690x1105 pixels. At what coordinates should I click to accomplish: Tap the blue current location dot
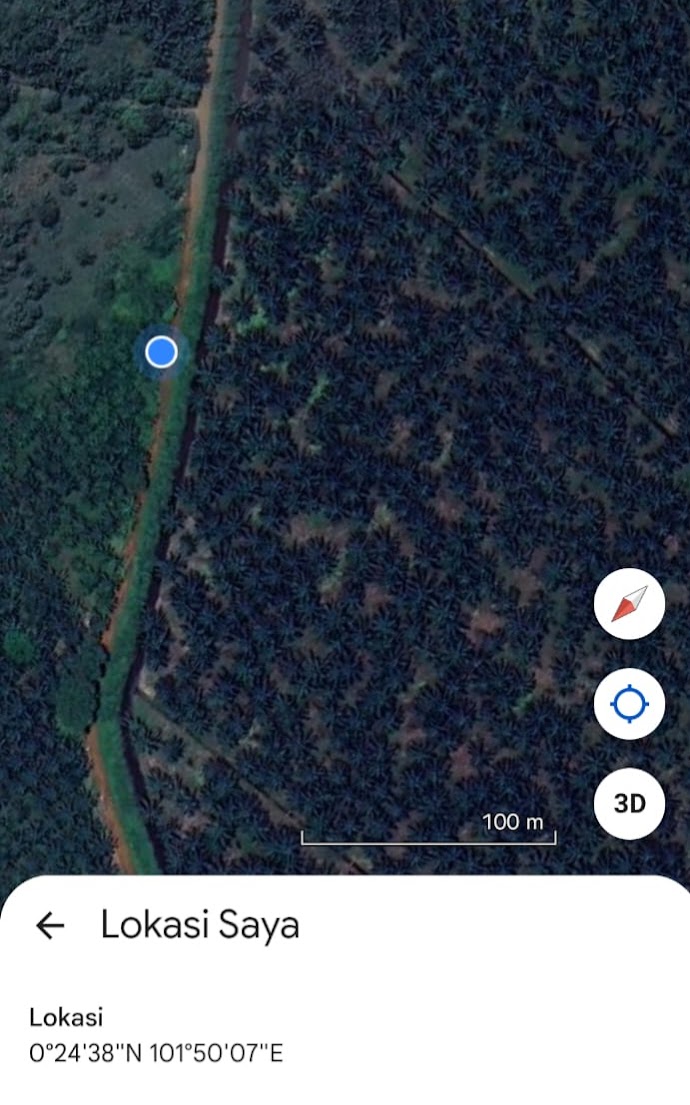161,352
